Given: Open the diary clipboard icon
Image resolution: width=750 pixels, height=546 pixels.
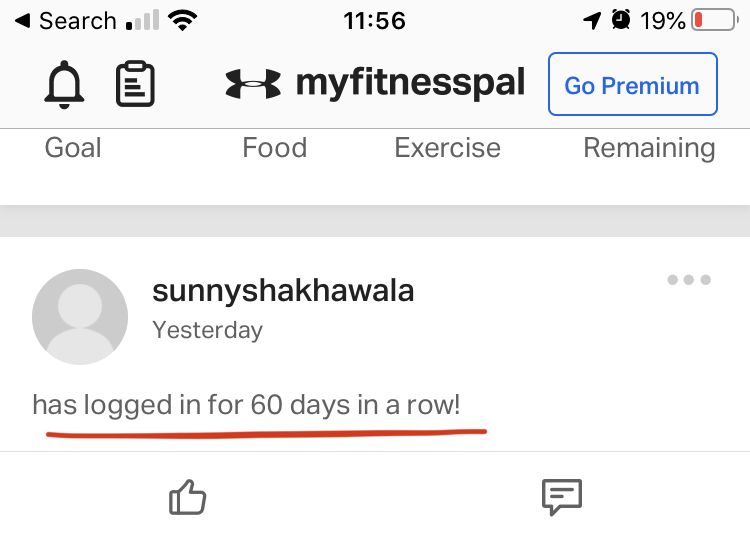Looking at the screenshot, I should 135,85.
